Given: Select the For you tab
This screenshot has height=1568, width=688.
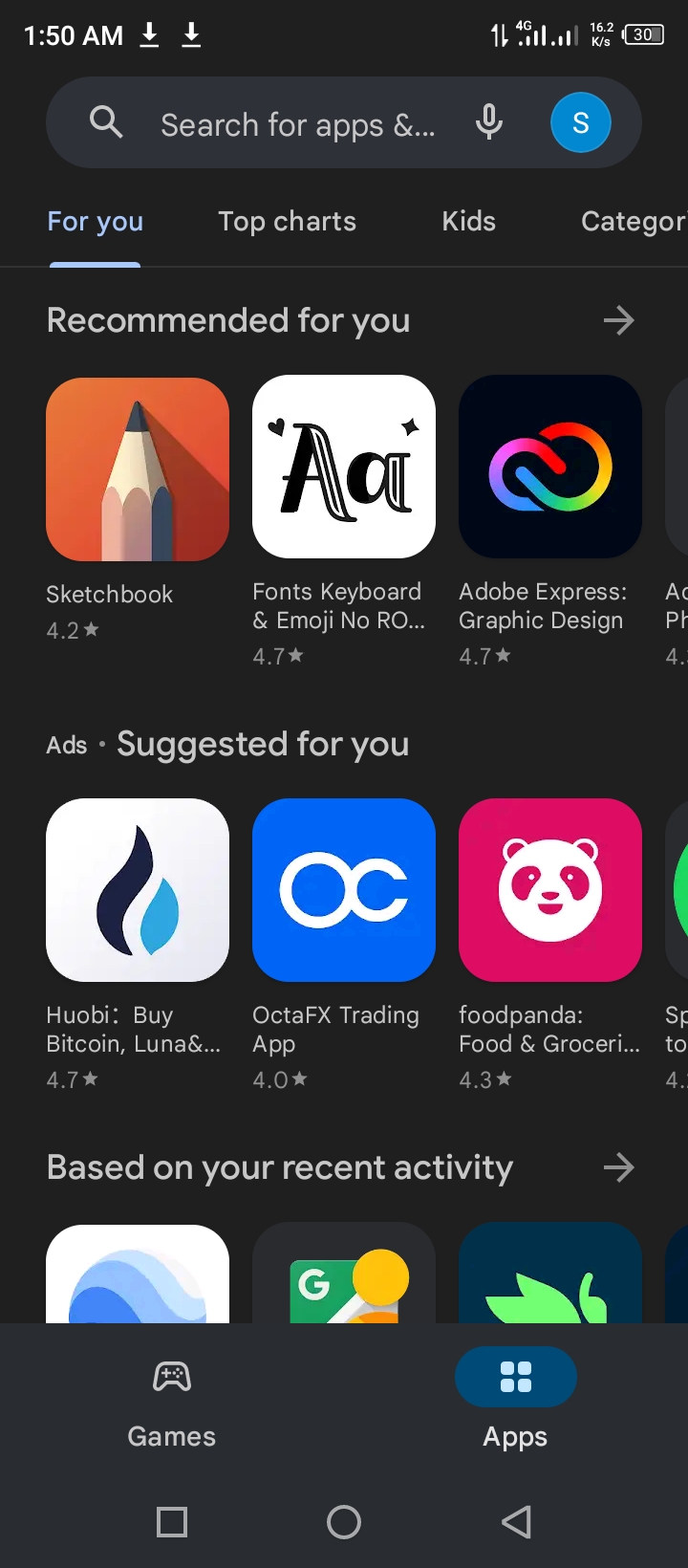Looking at the screenshot, I should point(96,222).
